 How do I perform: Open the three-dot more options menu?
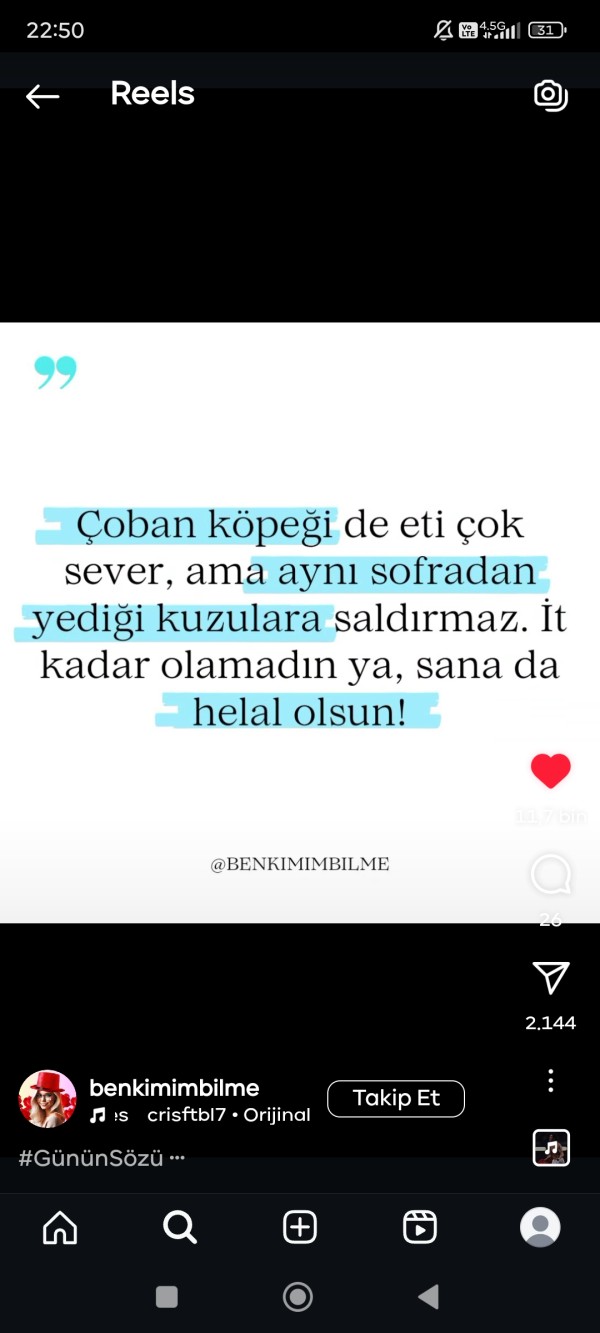[x=551, y=1080]
